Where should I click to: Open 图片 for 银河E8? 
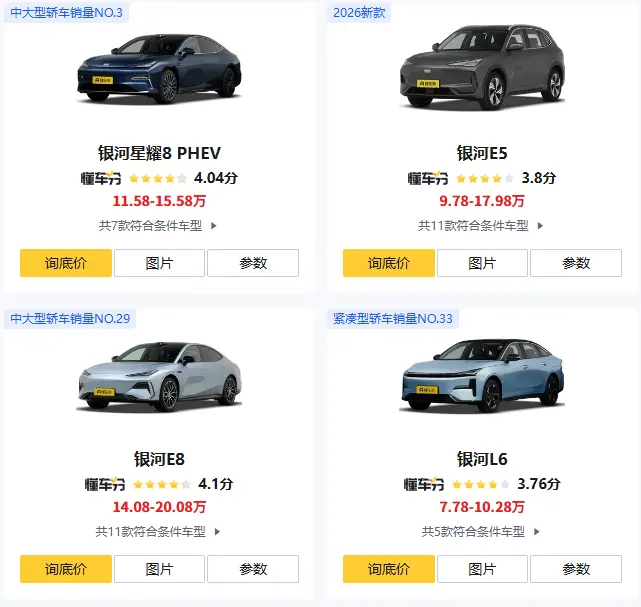(x=159, y=569)
